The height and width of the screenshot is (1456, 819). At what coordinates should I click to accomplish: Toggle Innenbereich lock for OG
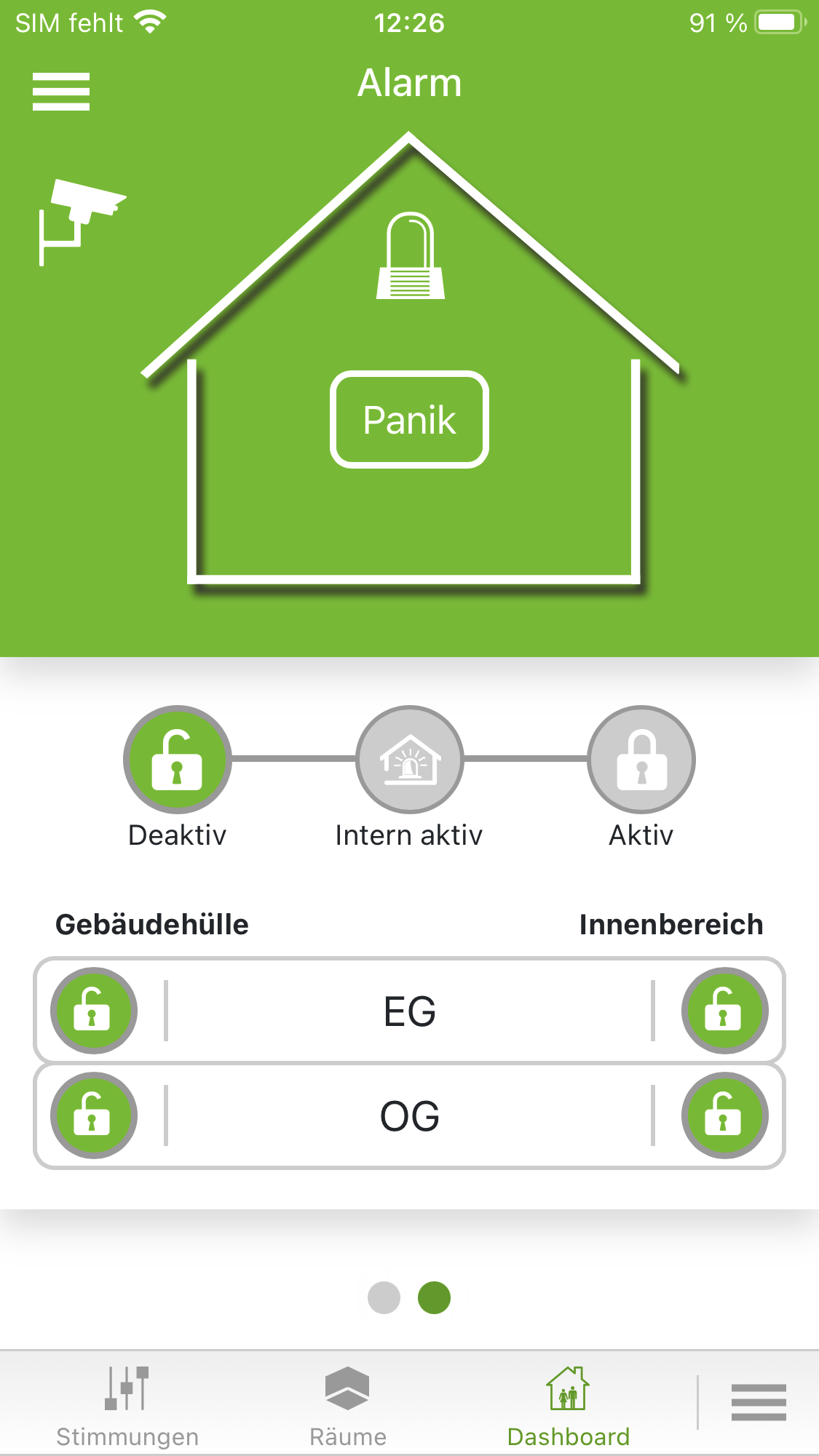point(724,1115)
